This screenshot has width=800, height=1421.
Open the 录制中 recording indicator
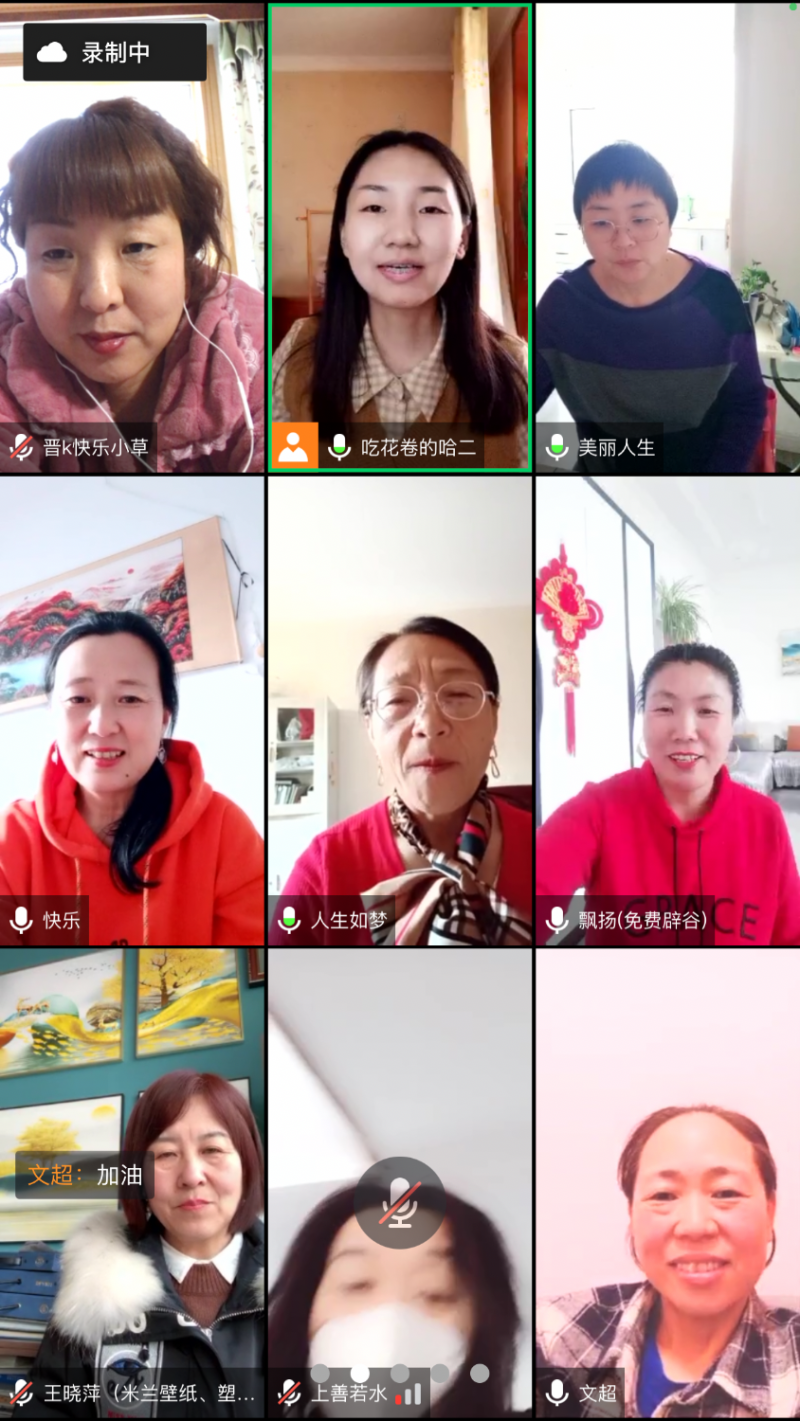tap(115, 52)
